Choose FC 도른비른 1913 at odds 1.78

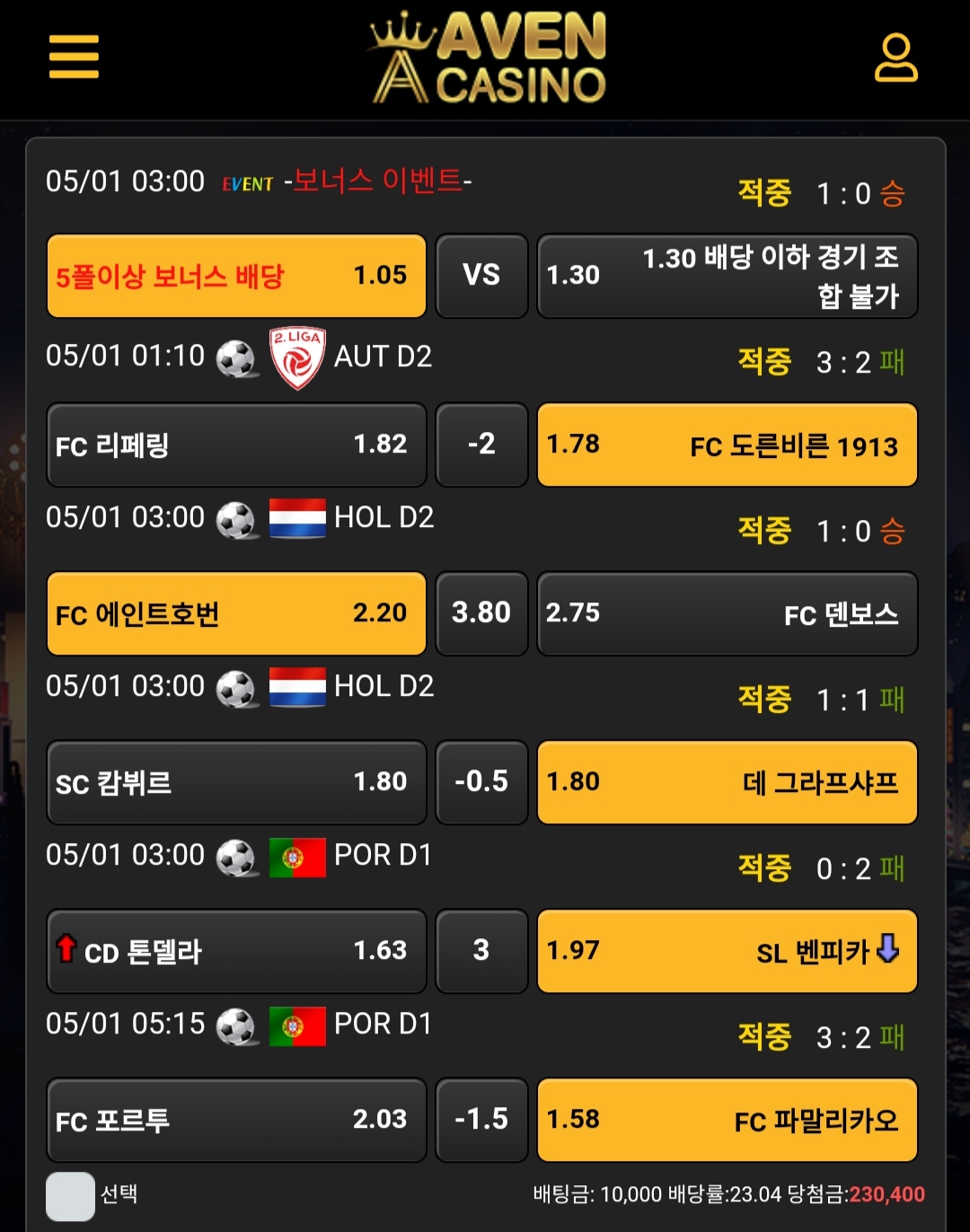tap(727, 444)
